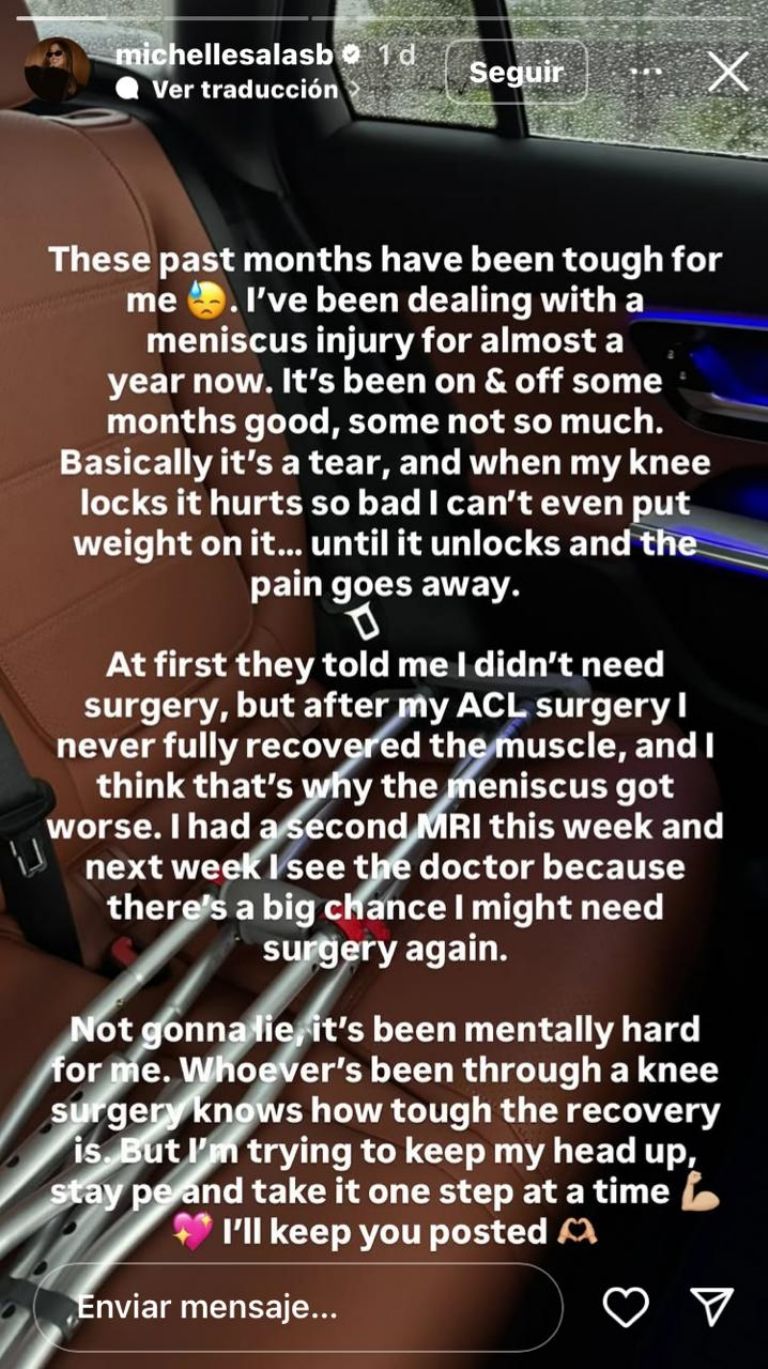768x1369 pixels.
Task: Open the michellesalasb username link
Action: (x=224, y=57)
